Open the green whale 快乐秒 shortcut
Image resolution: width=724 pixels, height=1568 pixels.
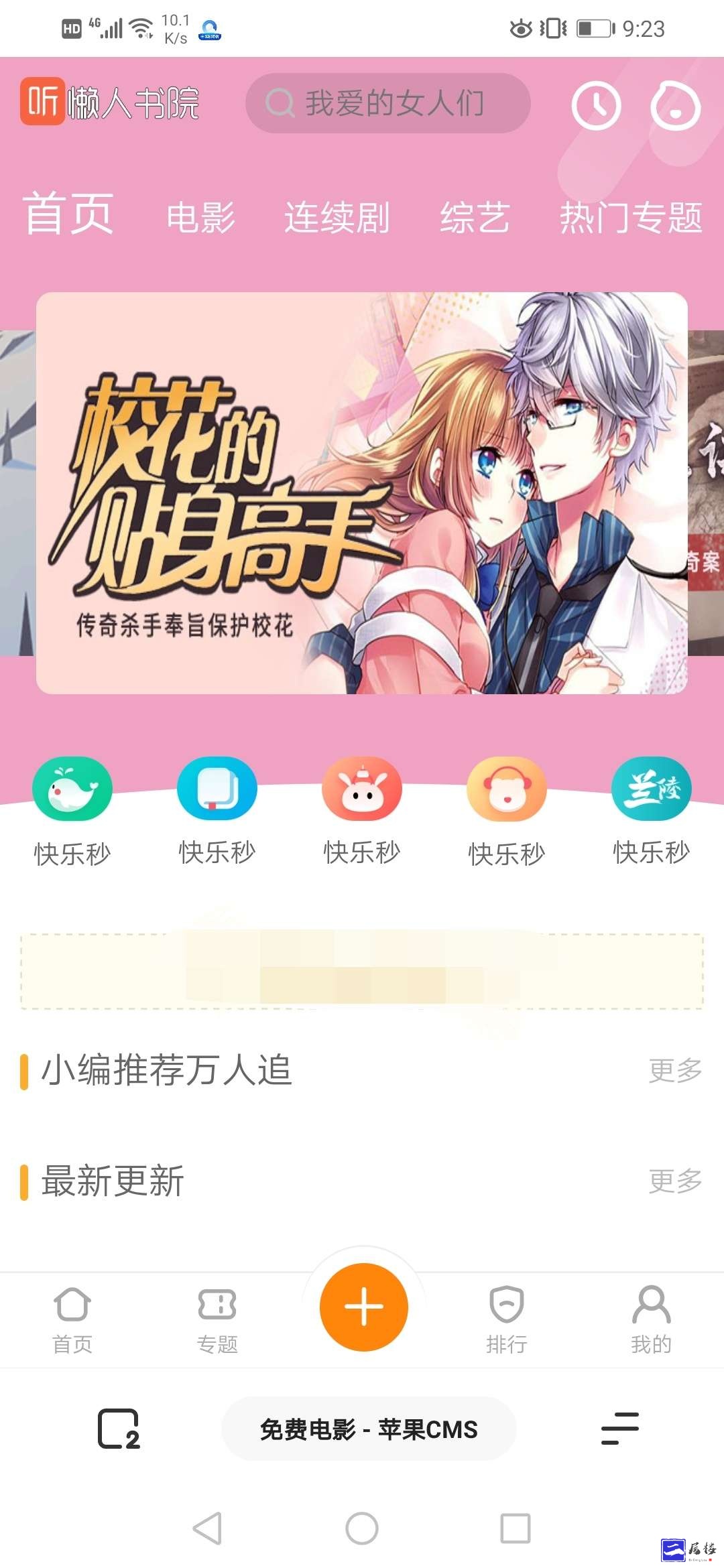point(72,789)
